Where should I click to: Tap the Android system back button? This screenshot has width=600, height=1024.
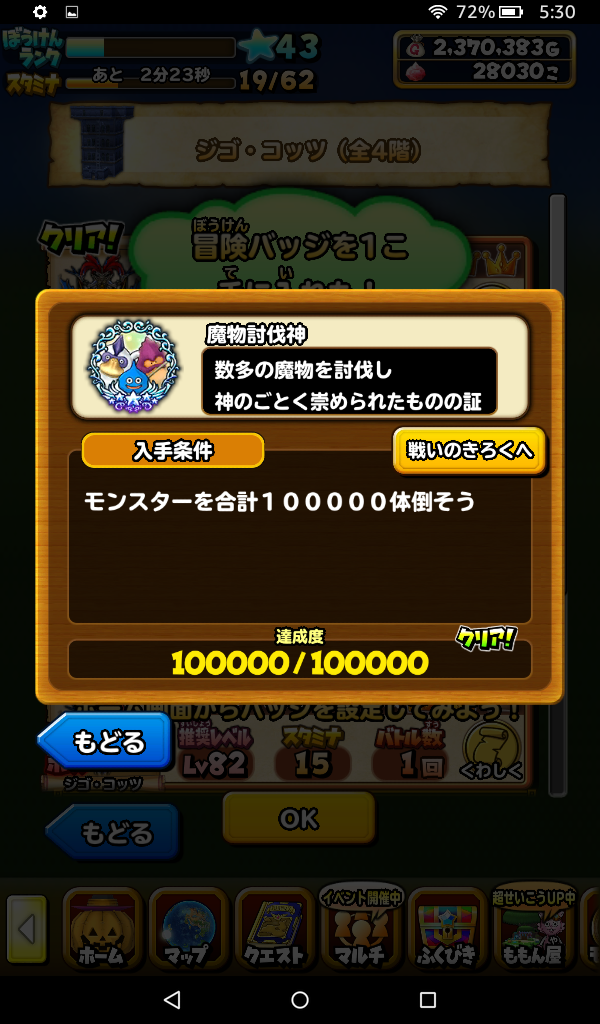point(172,999)
